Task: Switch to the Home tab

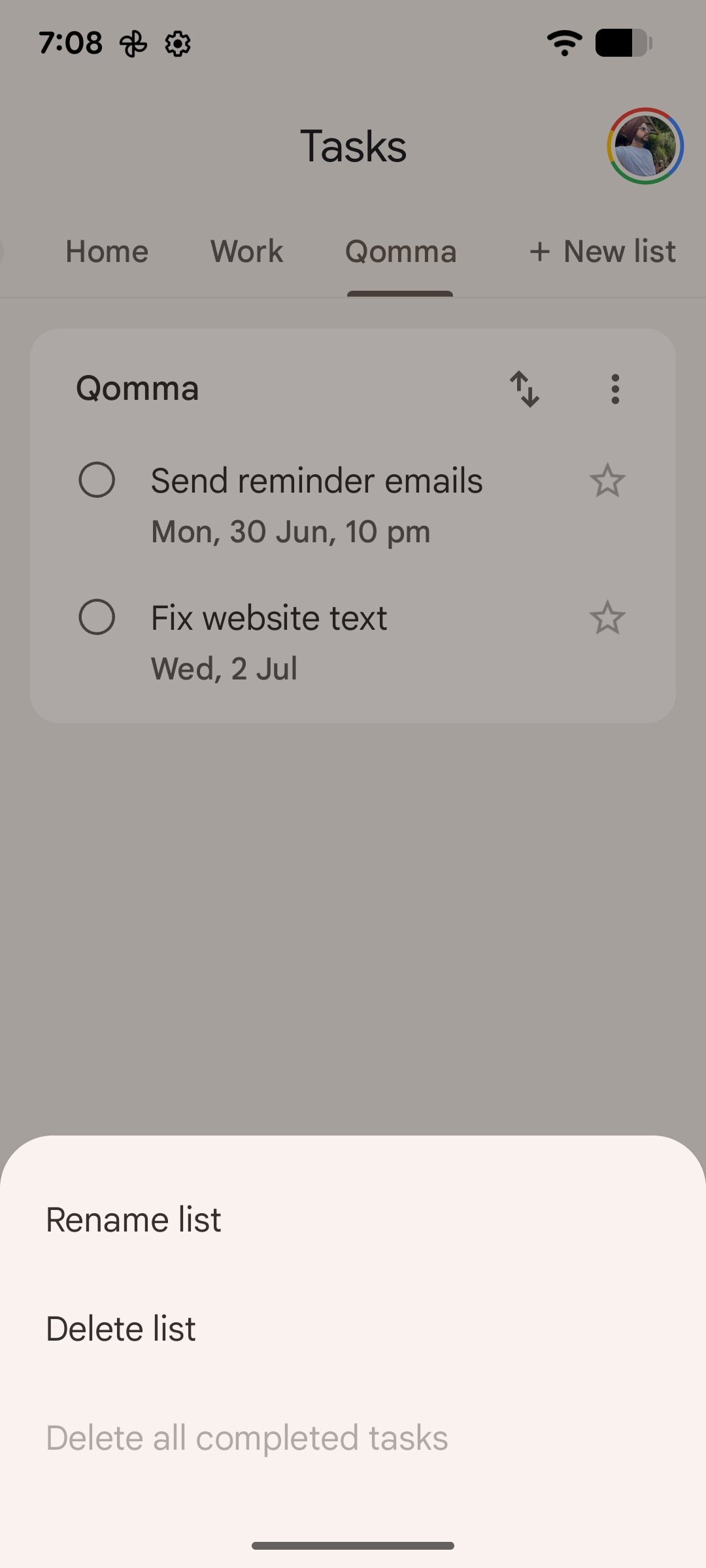Action: 107,252
